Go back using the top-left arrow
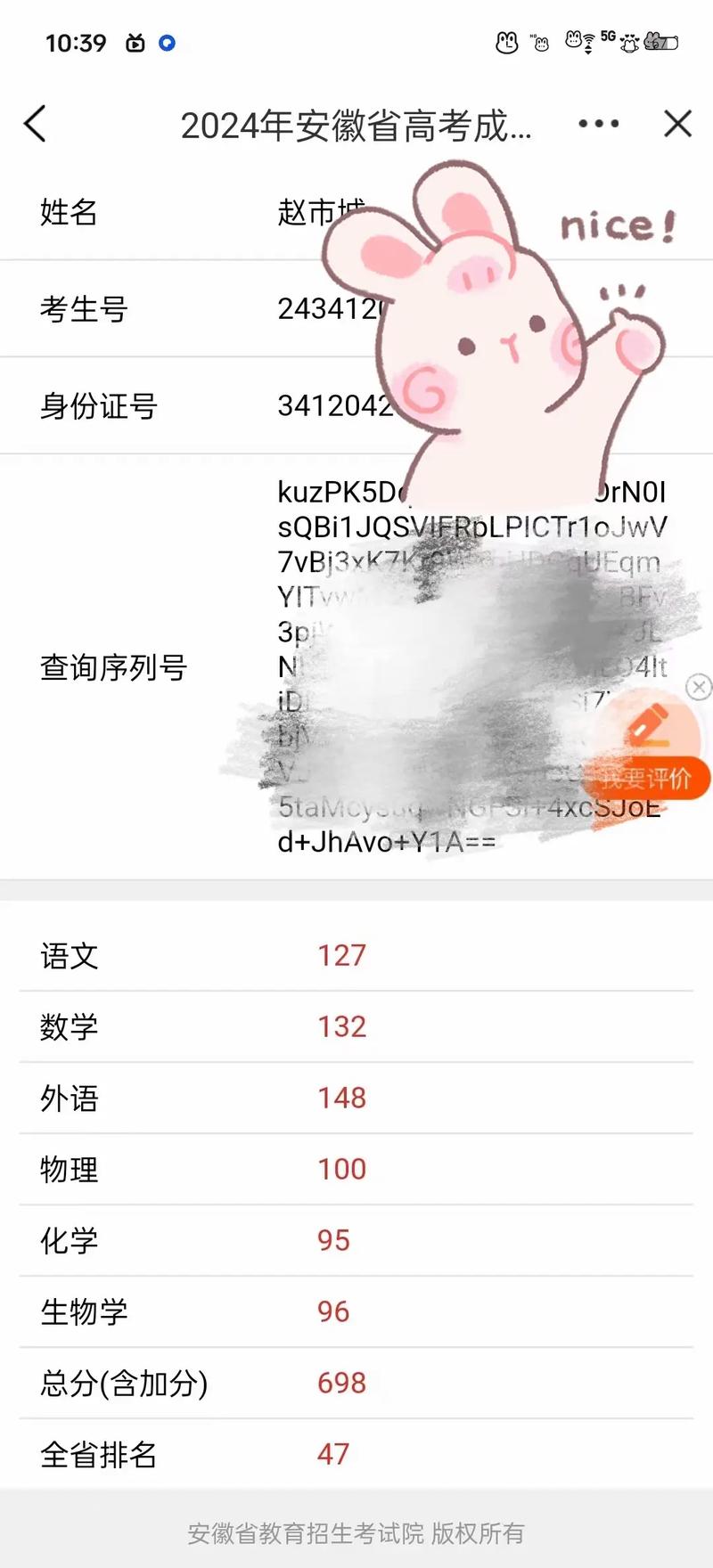Image resolution: width=713 pixels, height=1568 pixels. 36,124
